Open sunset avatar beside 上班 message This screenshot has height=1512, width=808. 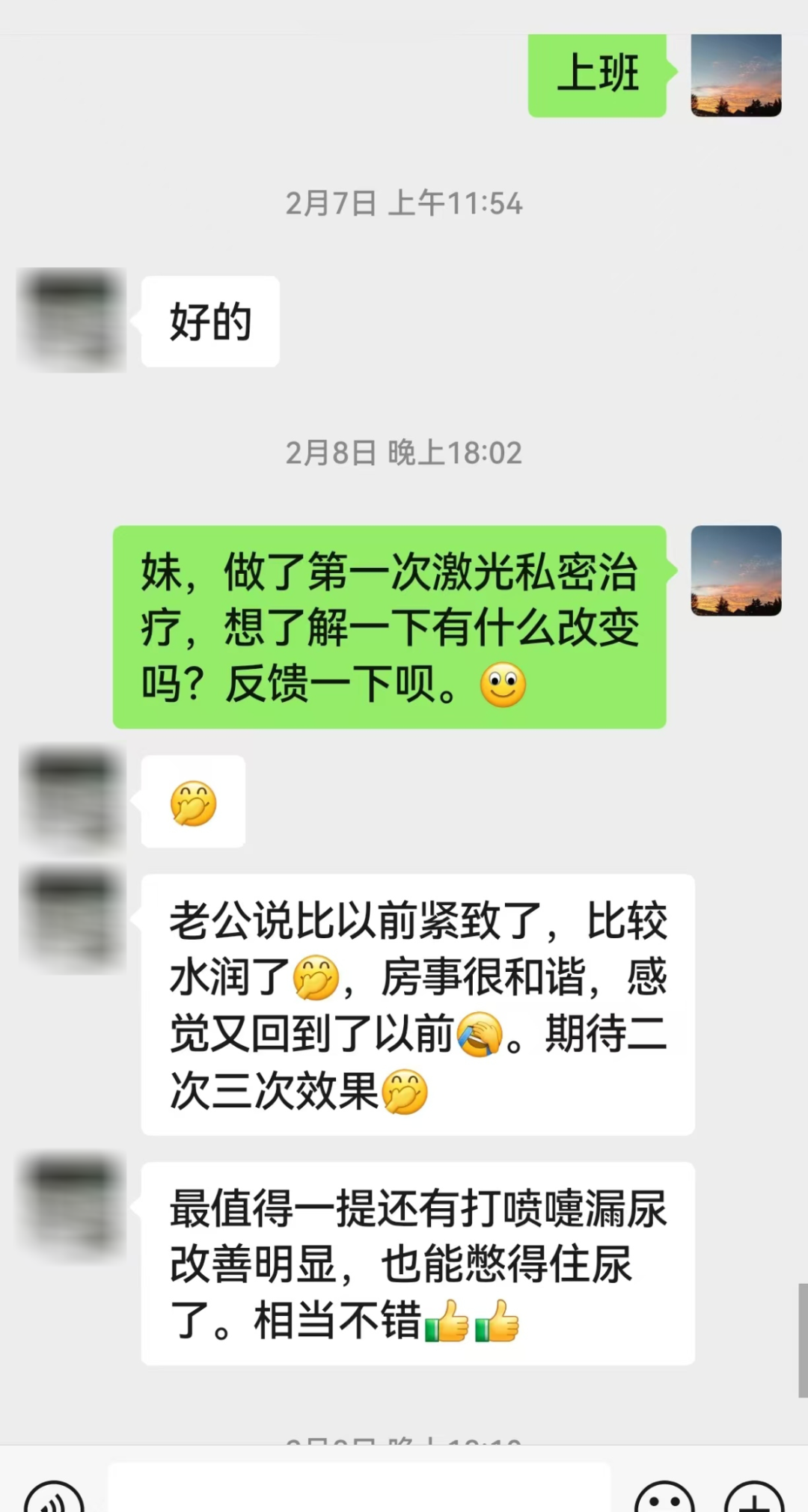coord(735,75)
